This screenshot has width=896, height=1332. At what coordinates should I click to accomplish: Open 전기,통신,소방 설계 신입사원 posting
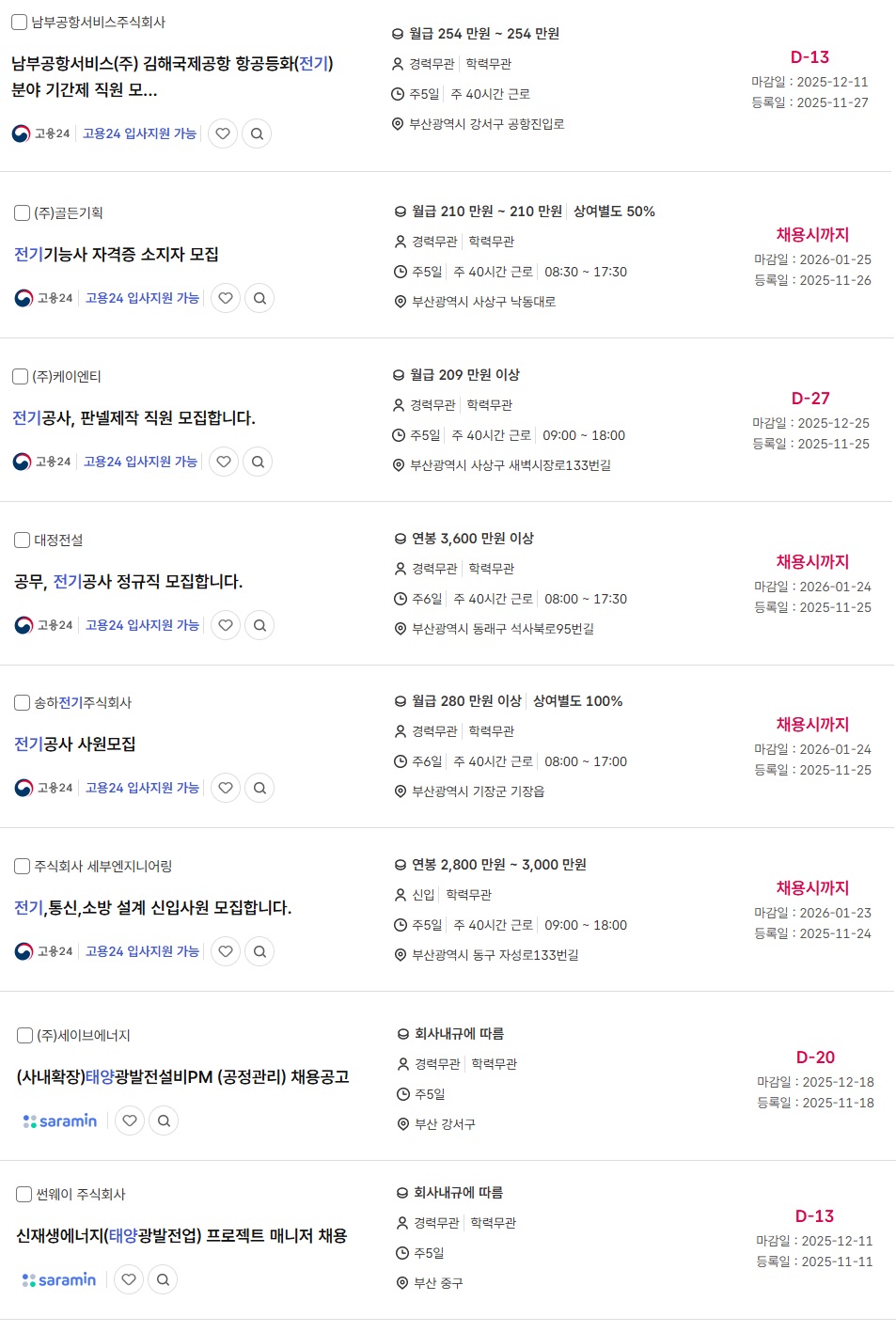(x=152, y=907)
